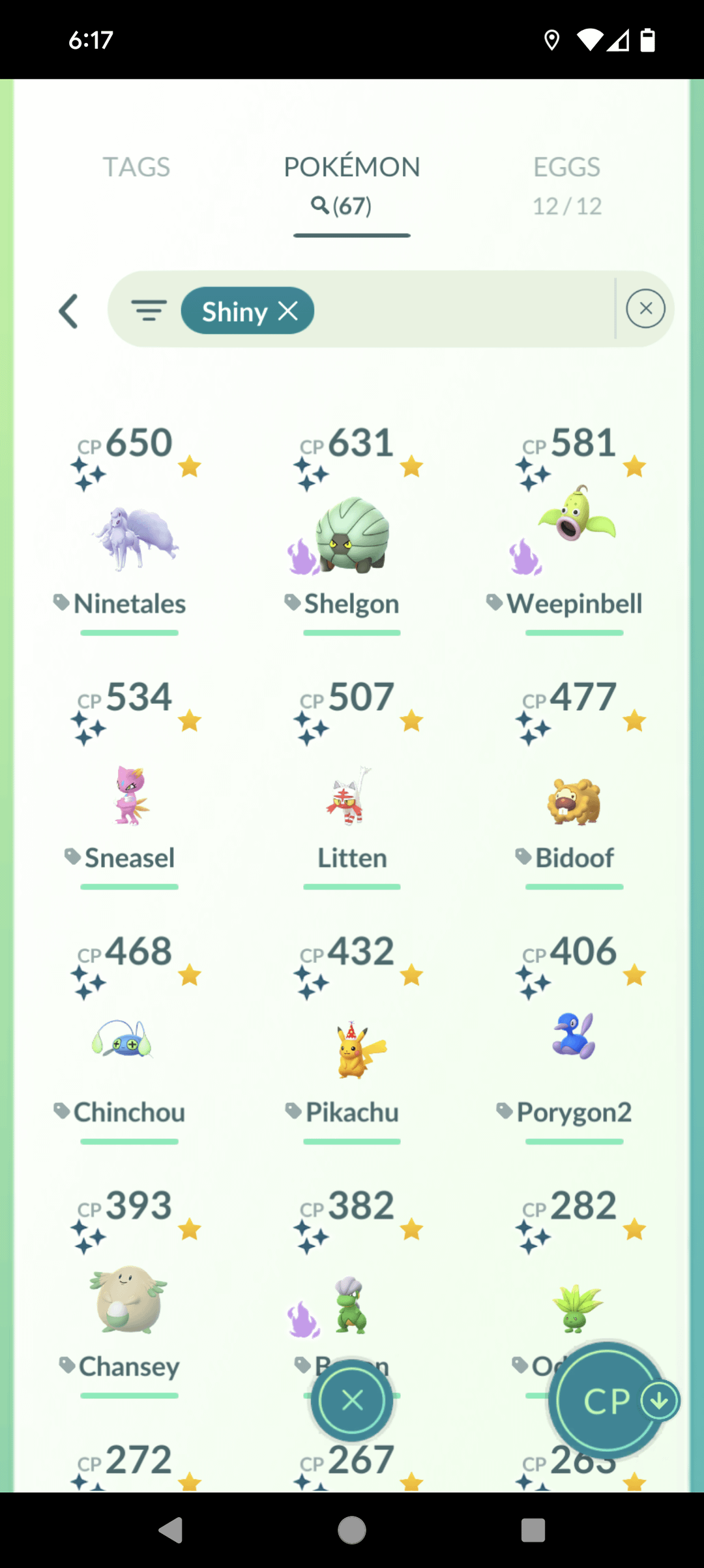Open the search filter options icon
Viewport: 704px width, 1568px height.
[149, 310]
